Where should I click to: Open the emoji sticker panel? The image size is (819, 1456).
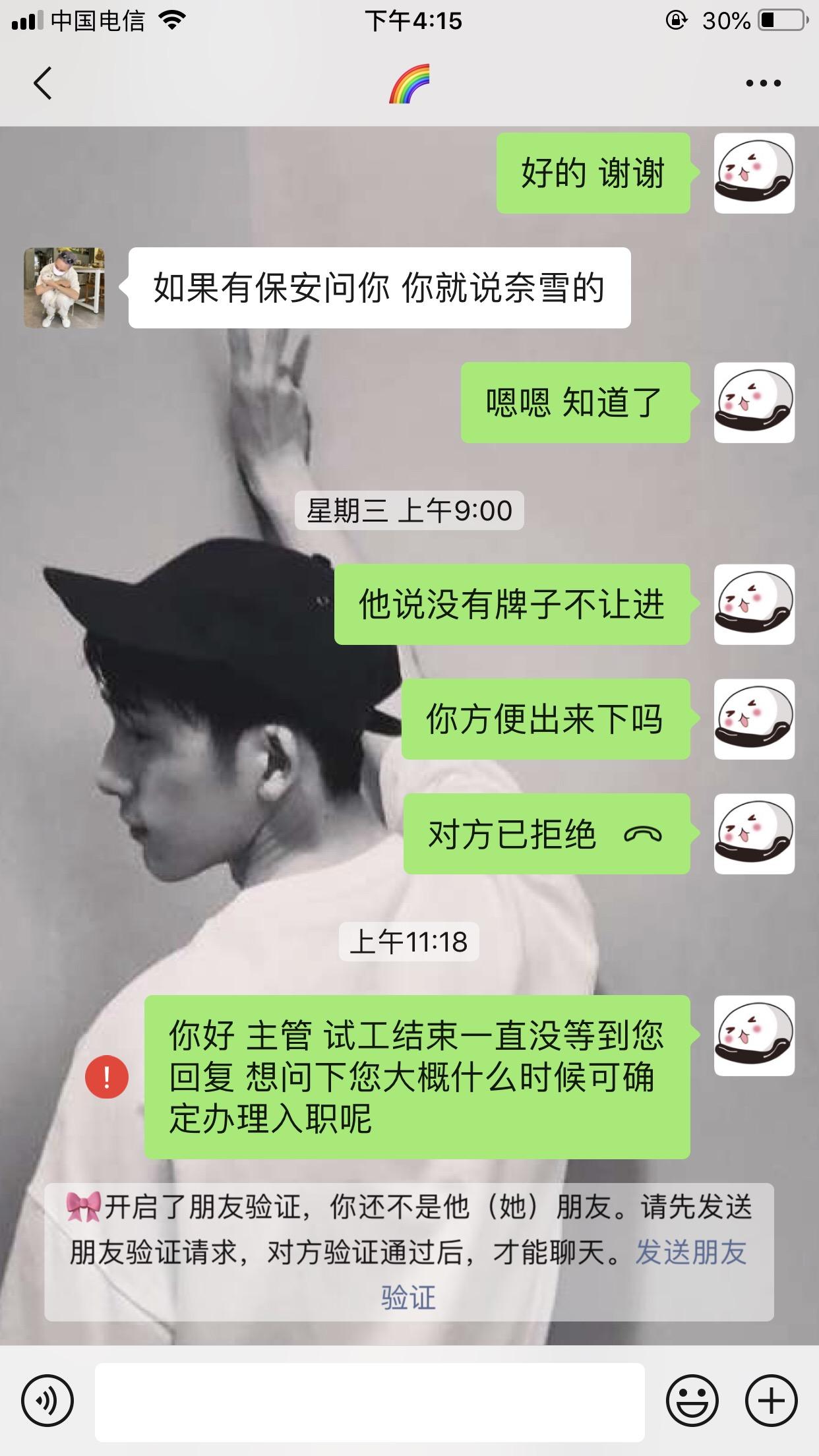692,1401
